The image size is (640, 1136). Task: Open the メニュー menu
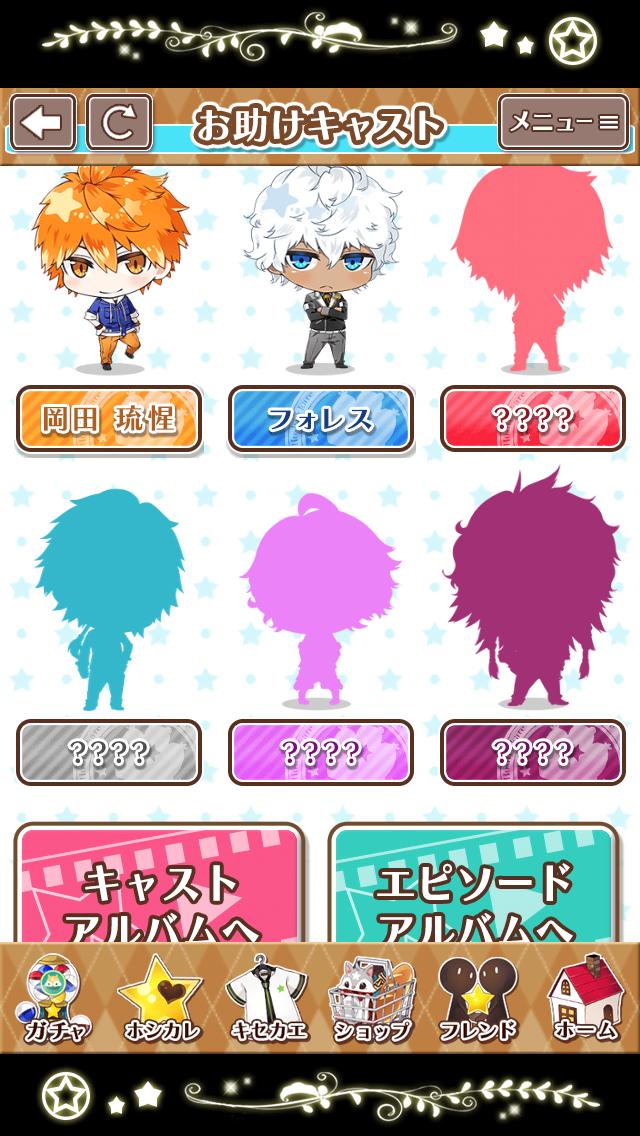563,123
